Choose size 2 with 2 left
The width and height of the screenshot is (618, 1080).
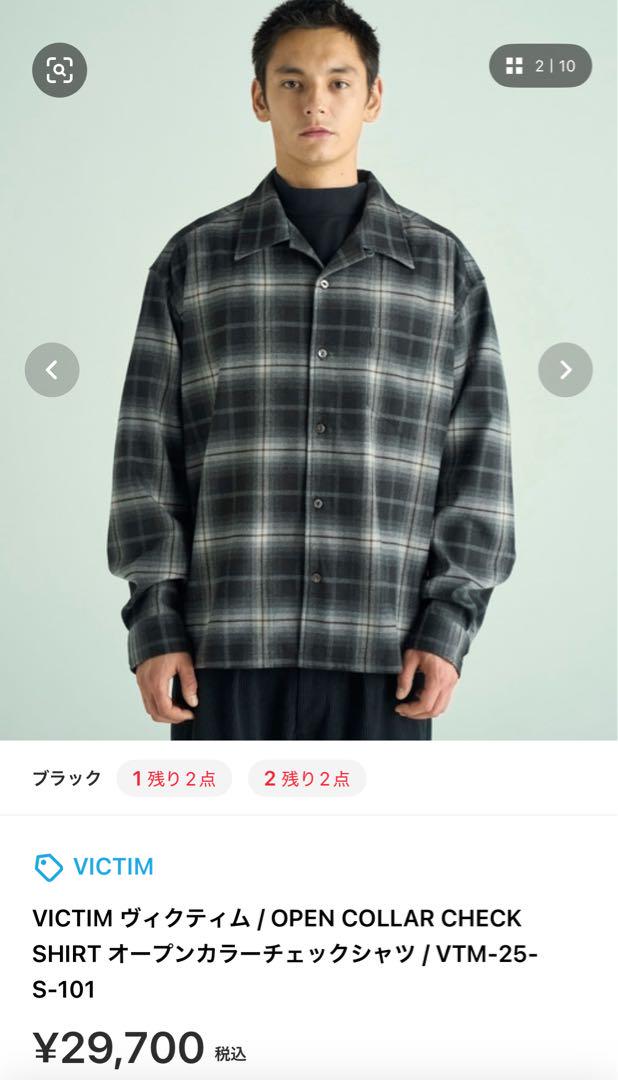point(307,778)
